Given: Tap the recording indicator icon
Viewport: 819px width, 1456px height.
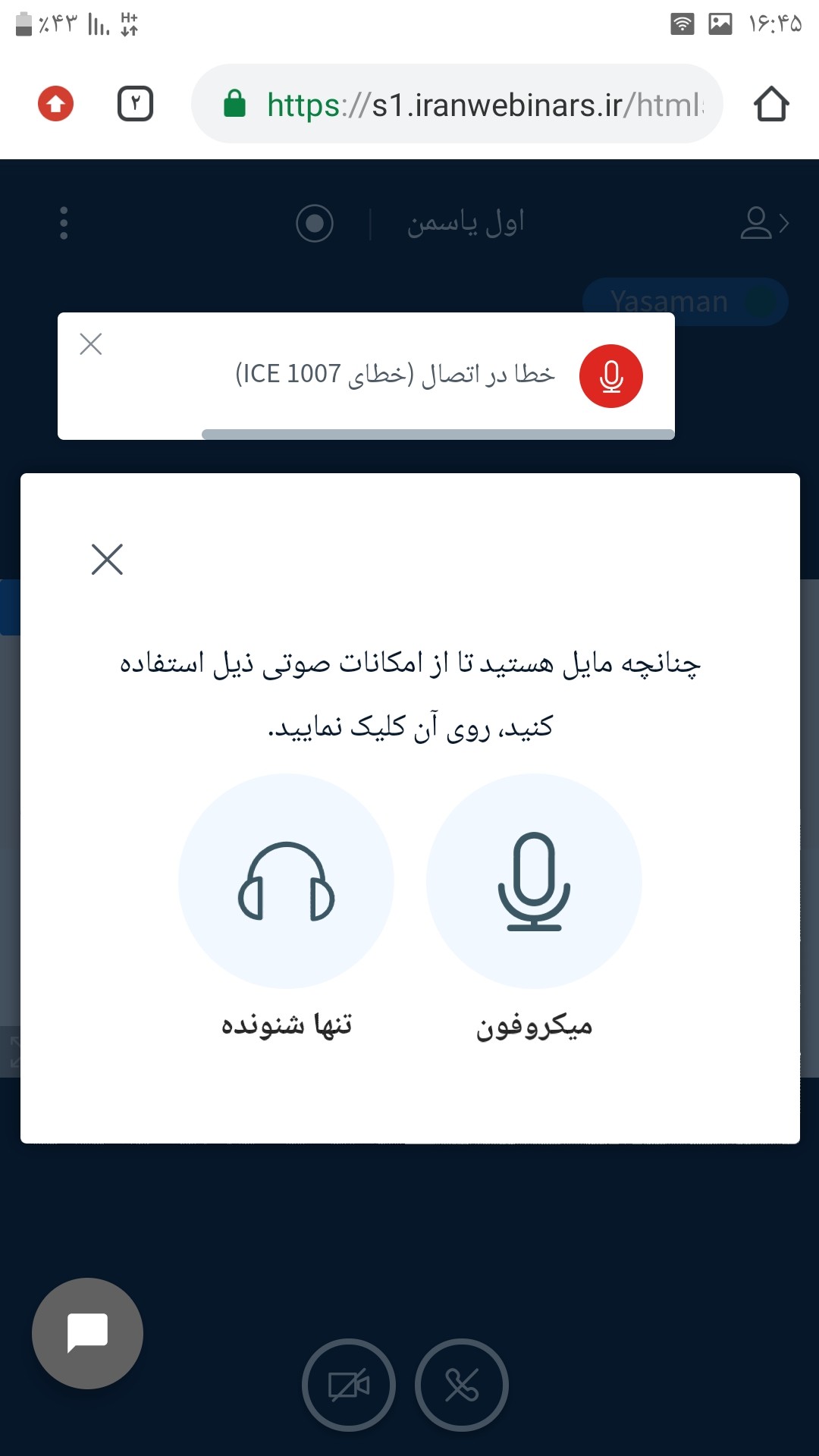Looking at the screenshot, I should click(x=315, y=224).
